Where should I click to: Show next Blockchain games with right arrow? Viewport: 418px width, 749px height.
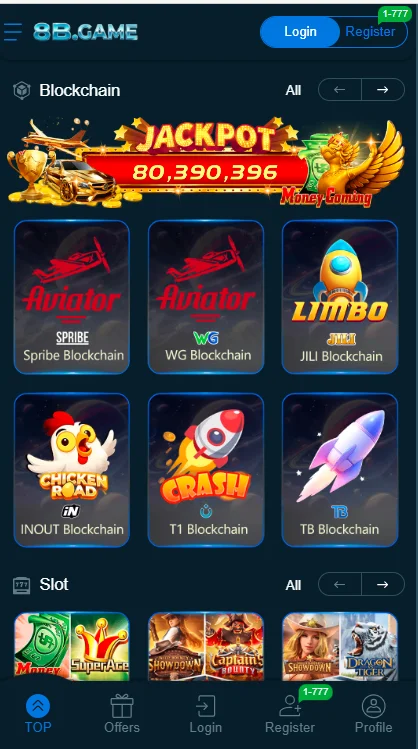(383, 90)
